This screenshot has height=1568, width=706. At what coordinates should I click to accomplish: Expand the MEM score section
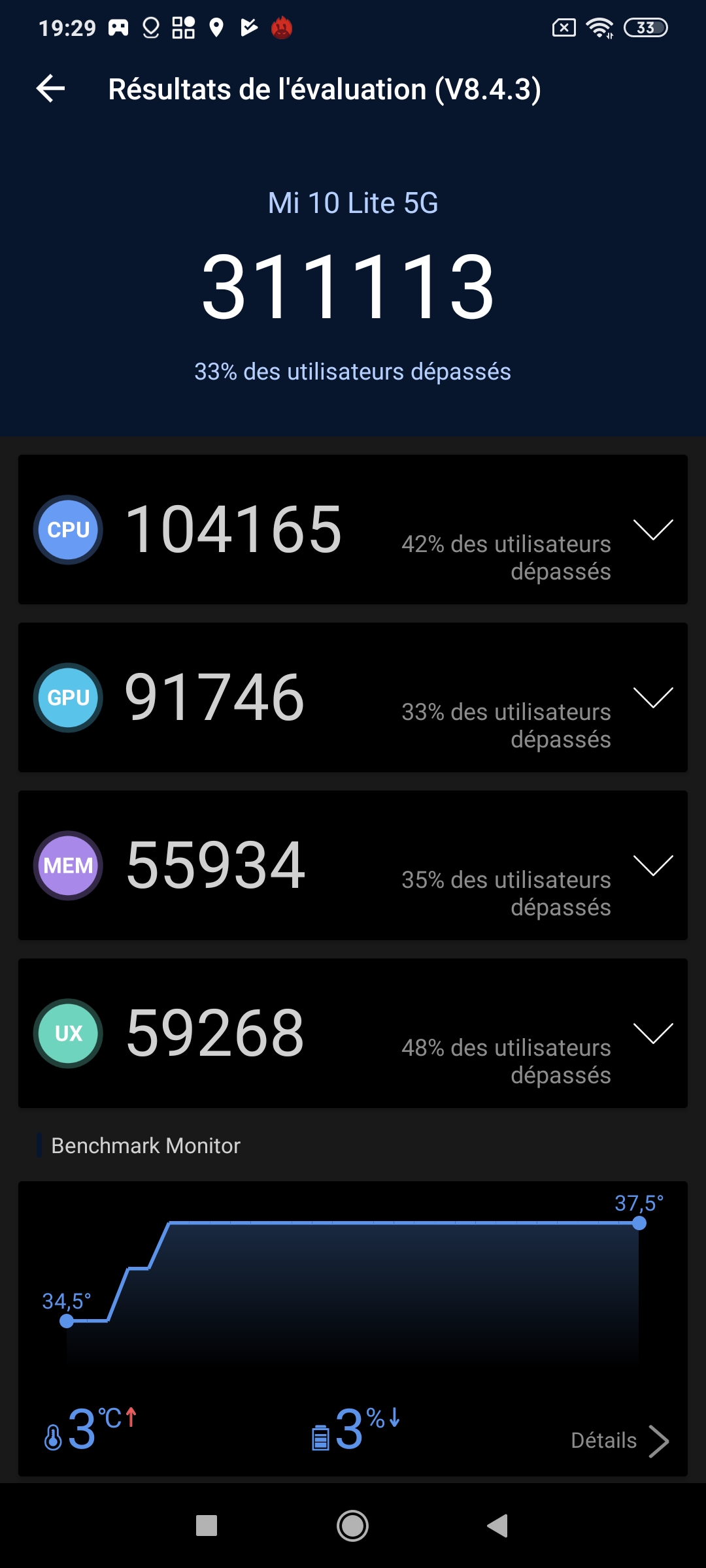652,866
